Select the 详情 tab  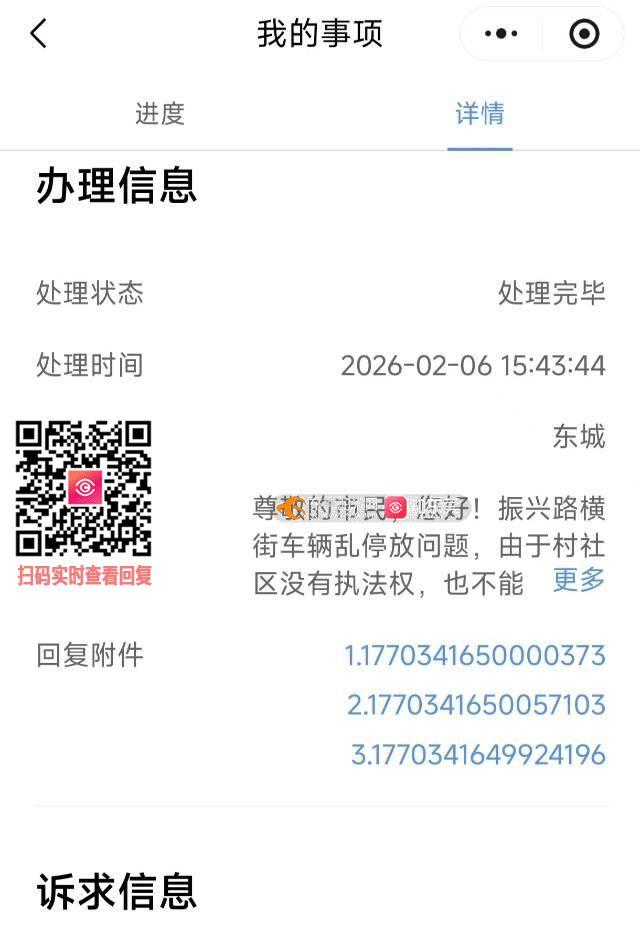click(x=480, y=114)
